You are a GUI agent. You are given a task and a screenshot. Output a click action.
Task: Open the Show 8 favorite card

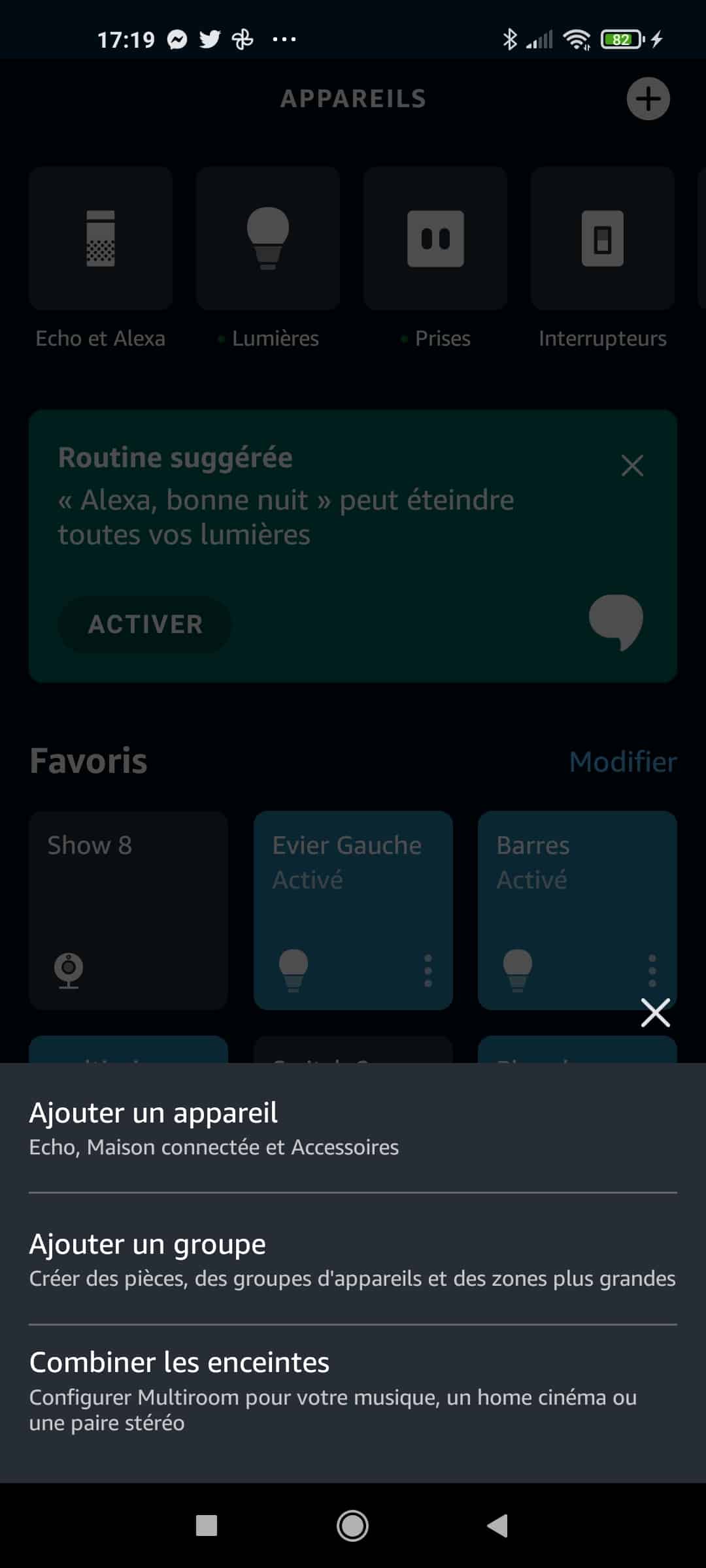128,910
